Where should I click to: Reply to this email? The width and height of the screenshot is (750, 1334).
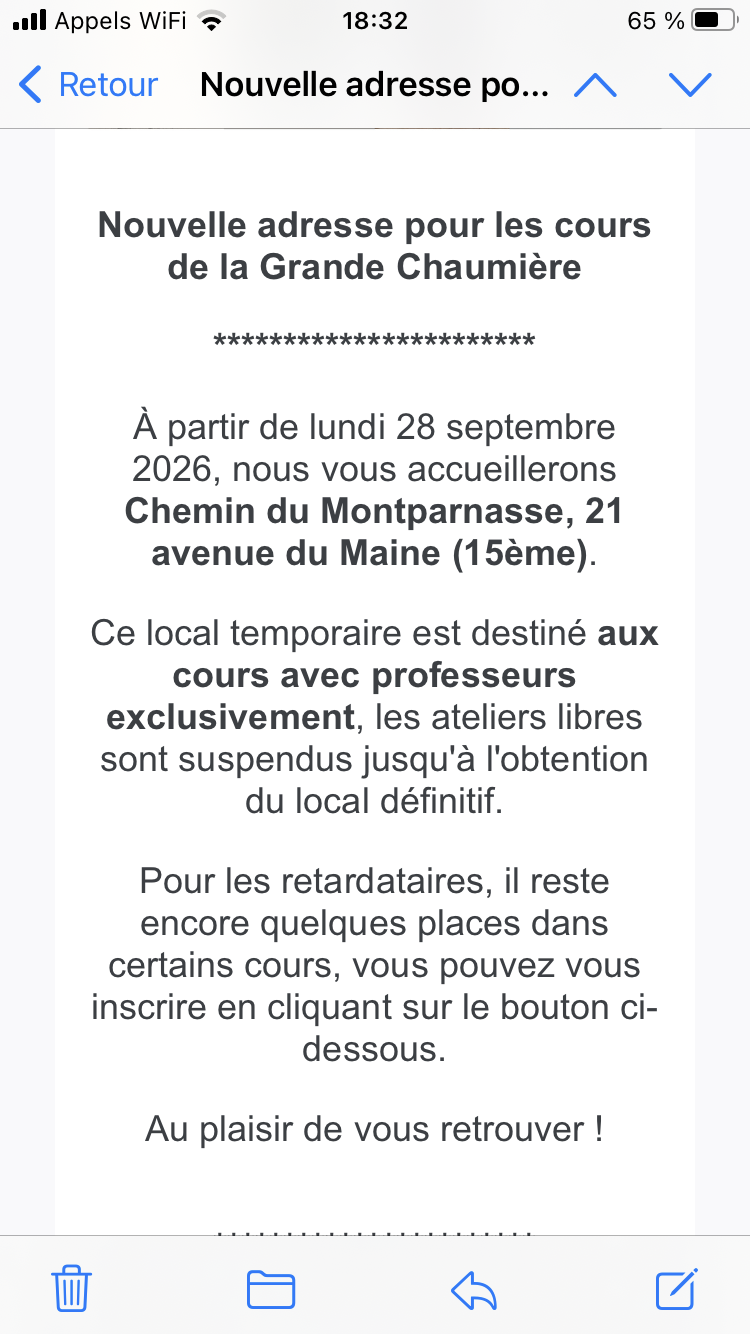pos(474,1290)
